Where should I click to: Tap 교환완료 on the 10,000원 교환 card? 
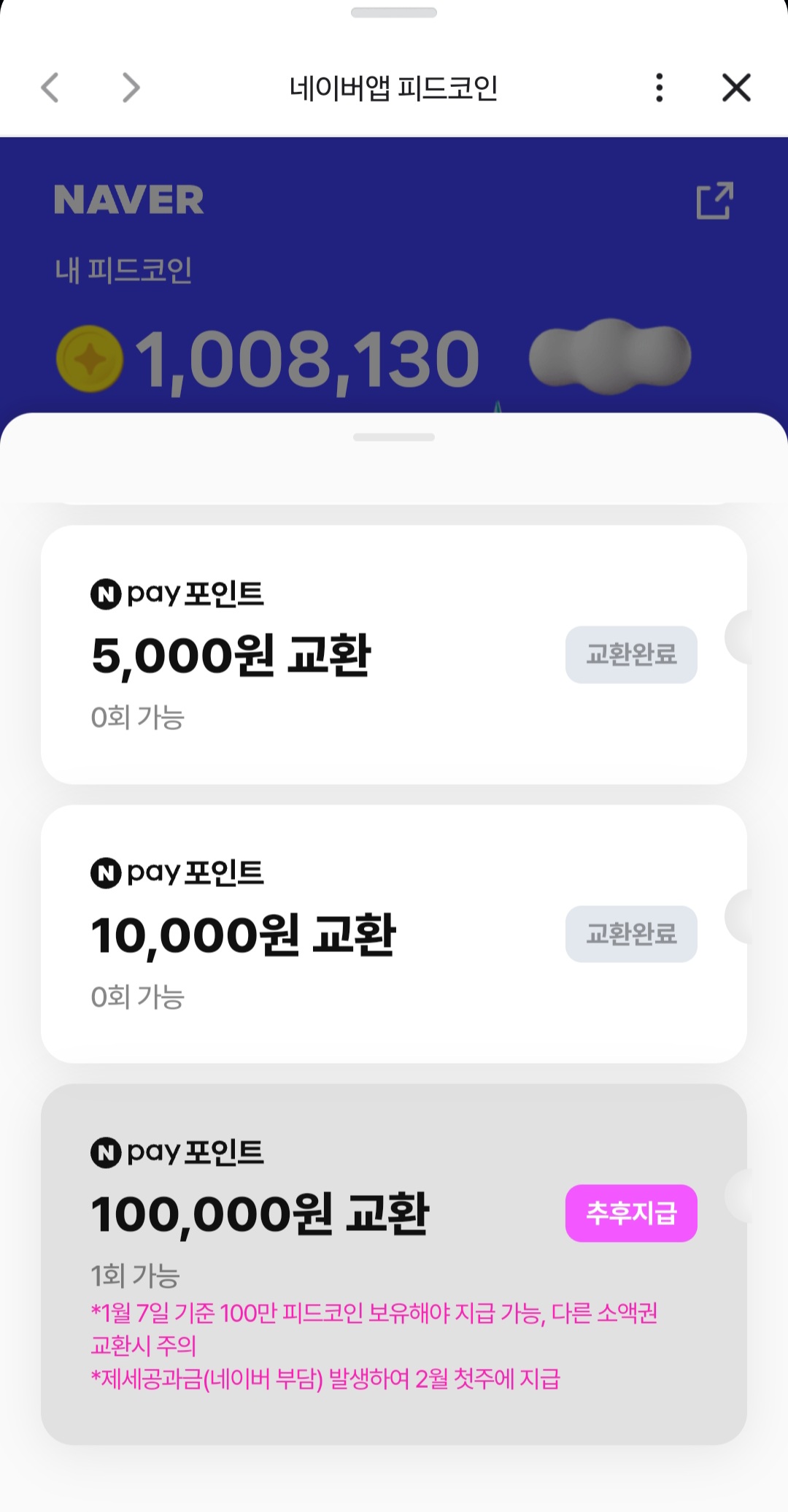(x=631, y=935)
